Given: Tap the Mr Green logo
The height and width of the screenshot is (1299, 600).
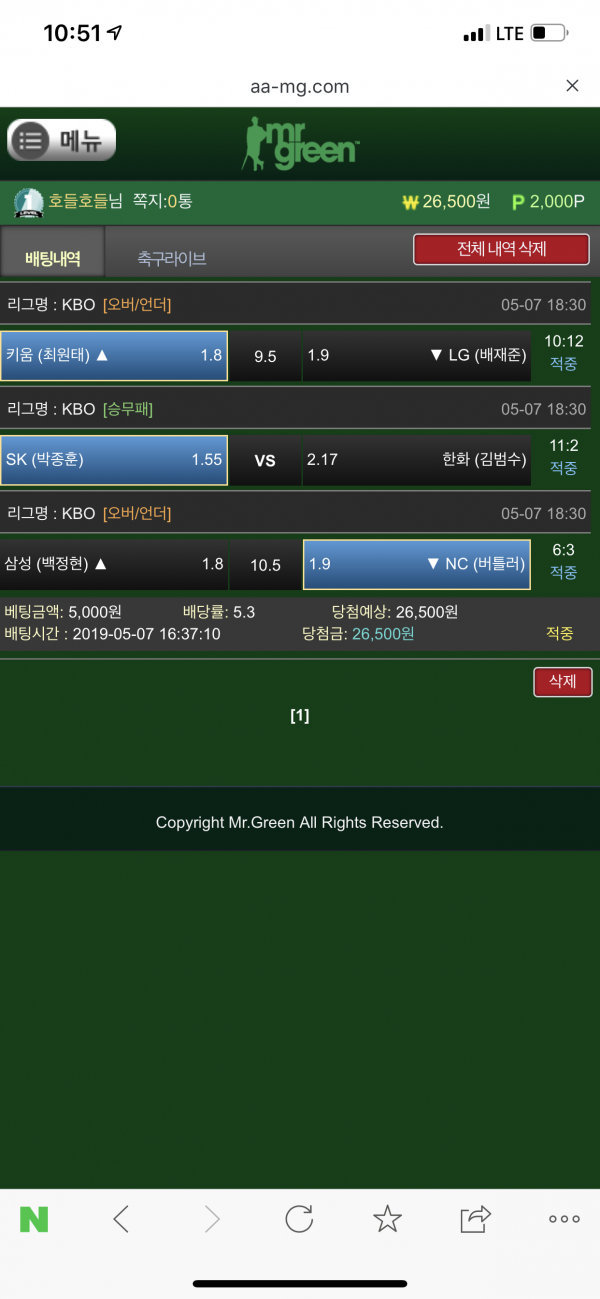Looking at the screenshot, I should 300,143.
